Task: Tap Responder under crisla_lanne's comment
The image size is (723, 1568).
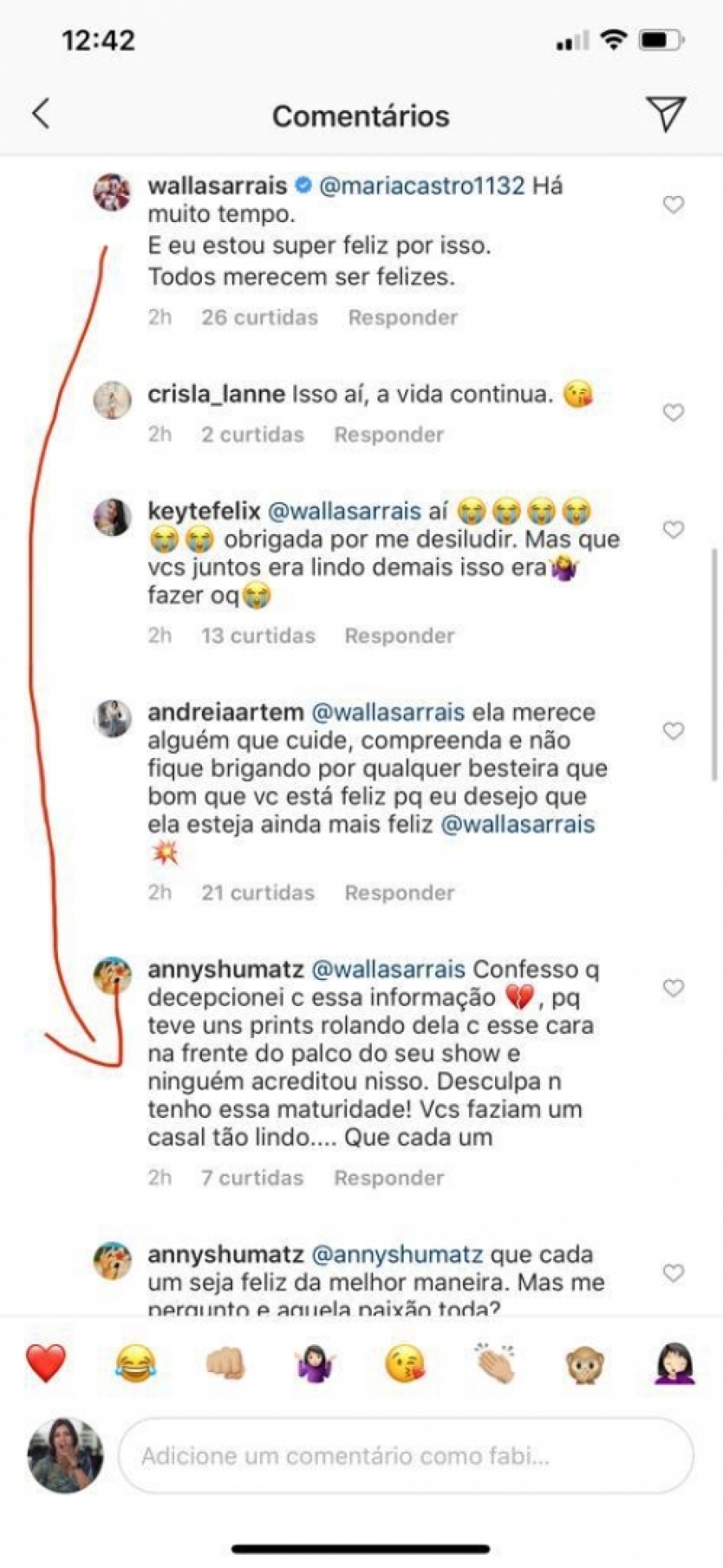Action: coord(389,434)
